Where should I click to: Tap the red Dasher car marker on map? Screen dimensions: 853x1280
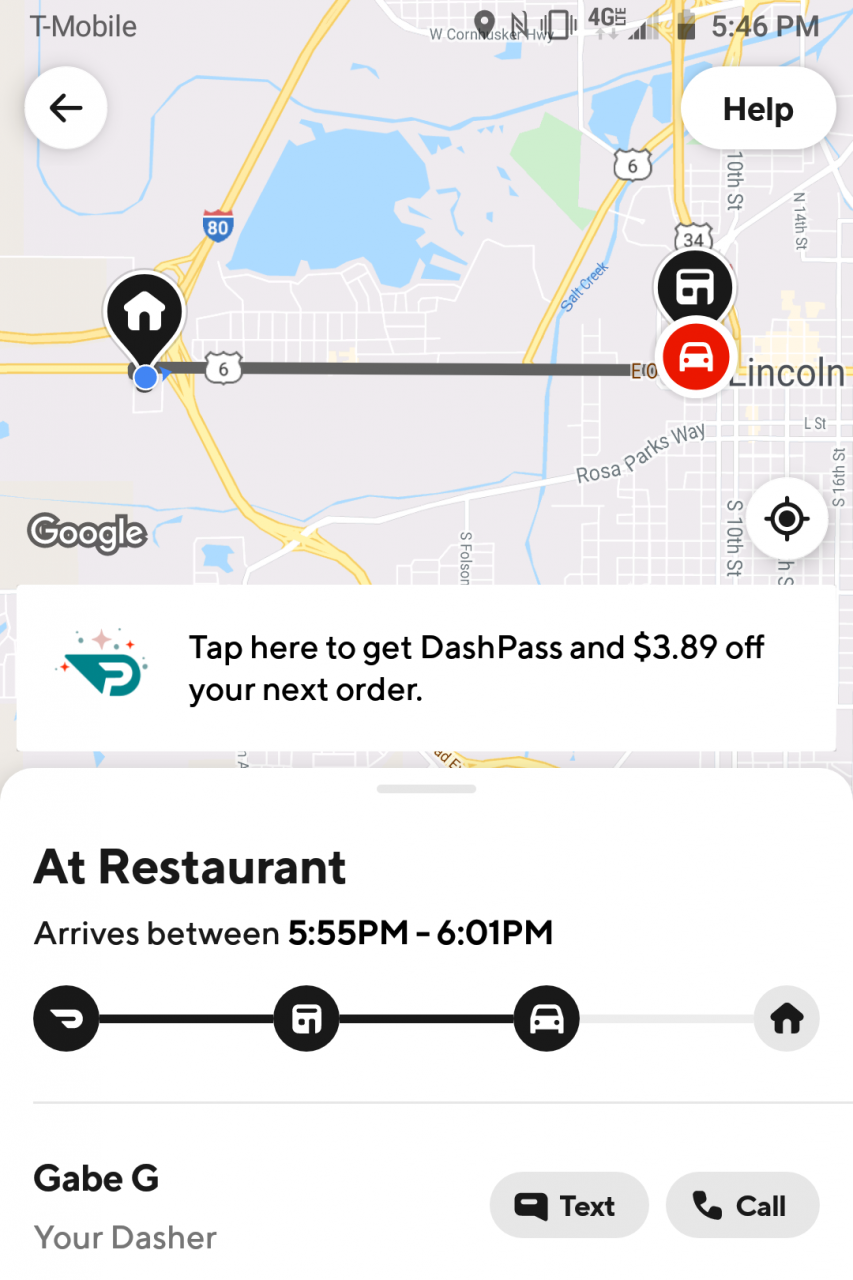[x=695, y=357]
